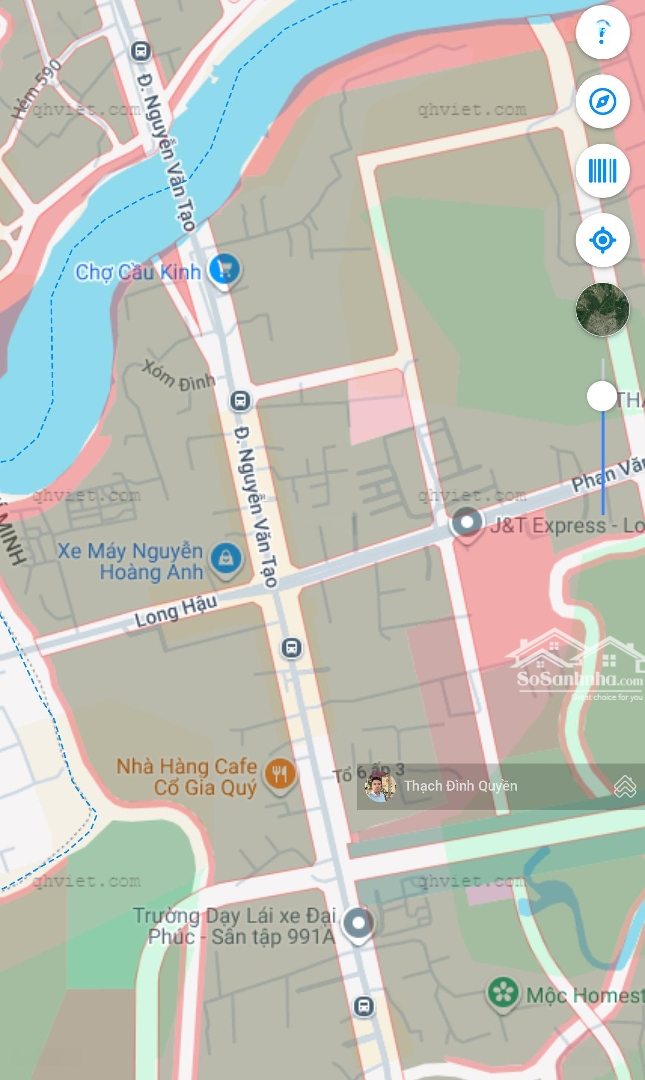Screen dimensions: 645x1080
Task: Tap the compass button
Action: point(602,101)
